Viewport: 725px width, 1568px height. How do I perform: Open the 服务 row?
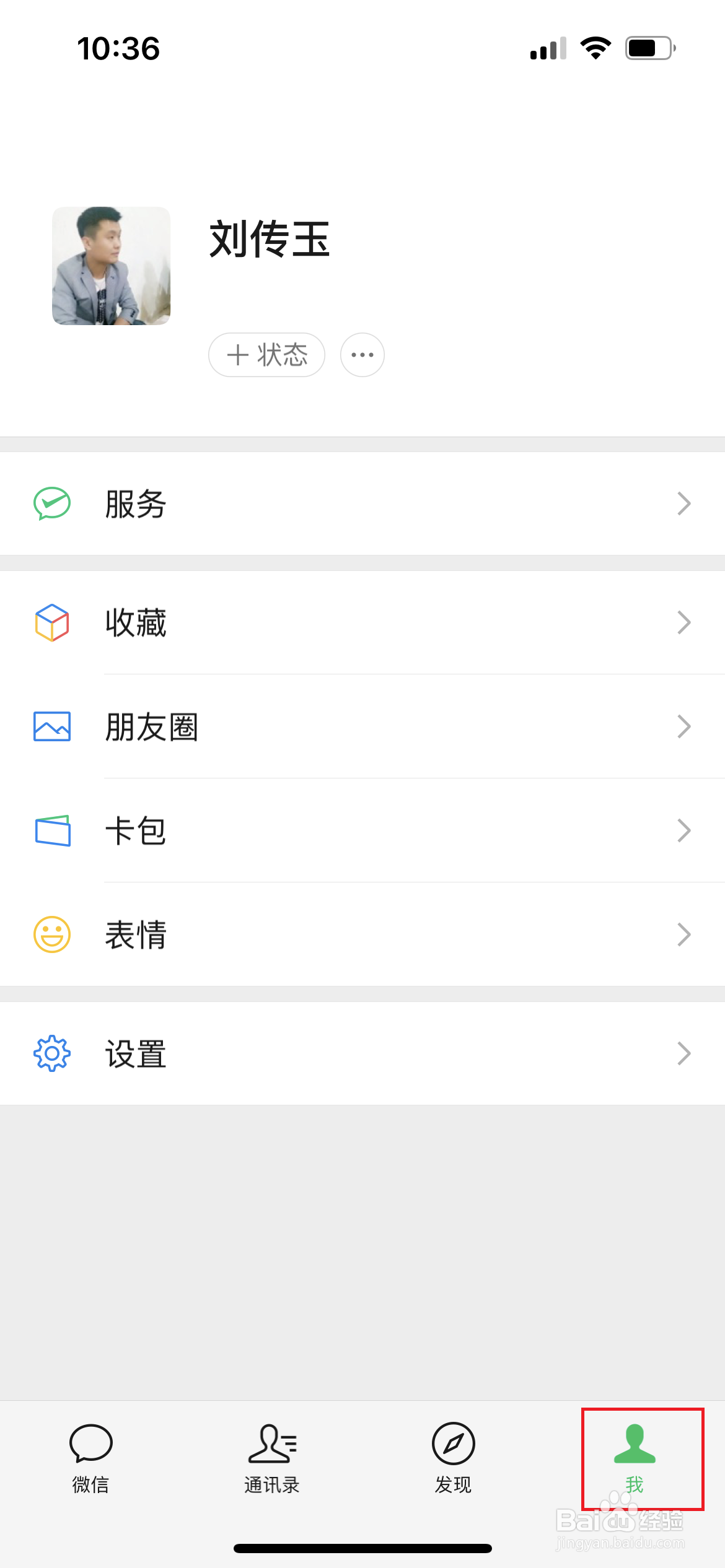[362, 503]
